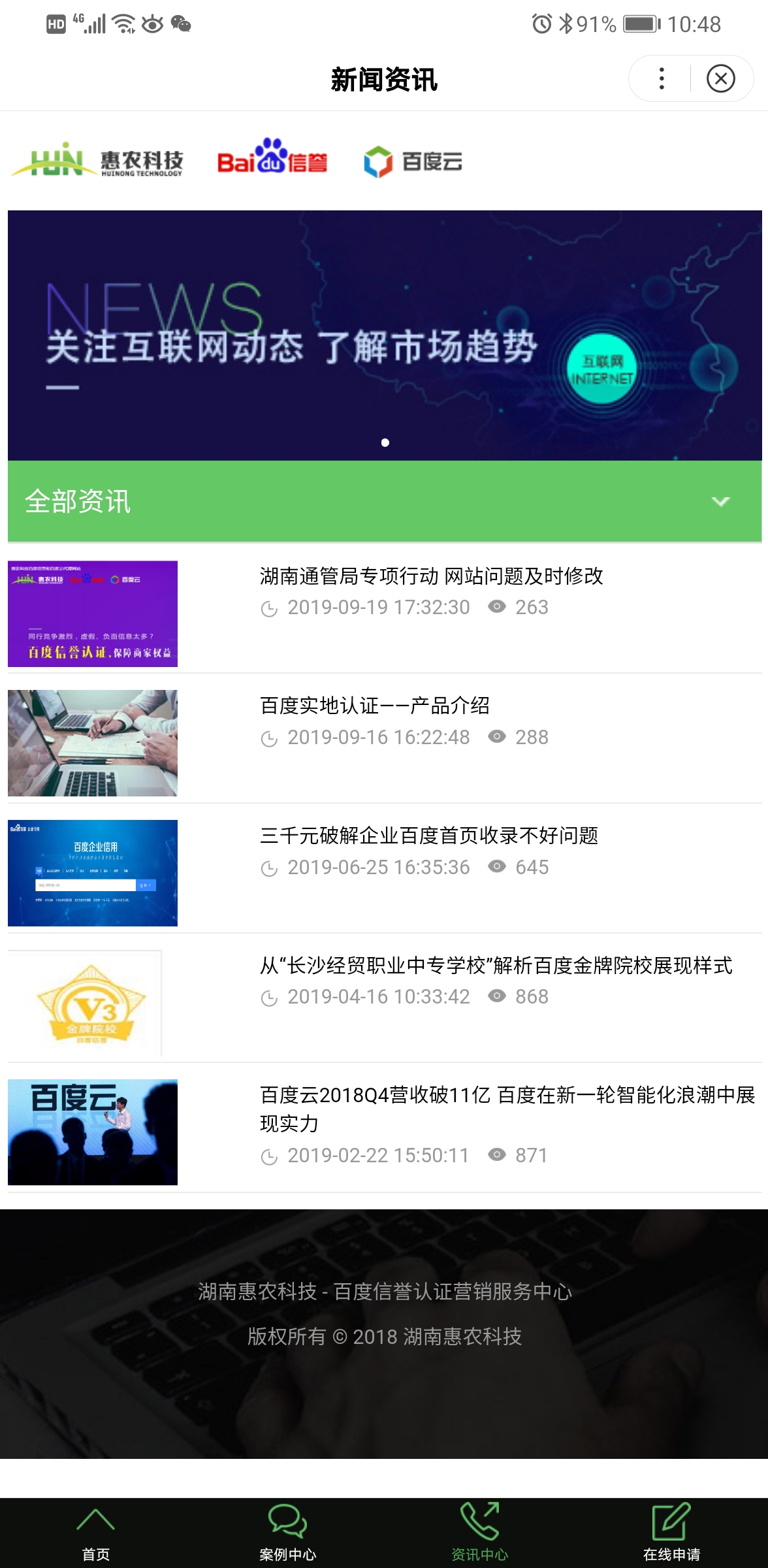The width and height of the screenshot is (768, 1568).
Task: Click the clock icon beside 2019-09-19 date
Action: (270, 608)
